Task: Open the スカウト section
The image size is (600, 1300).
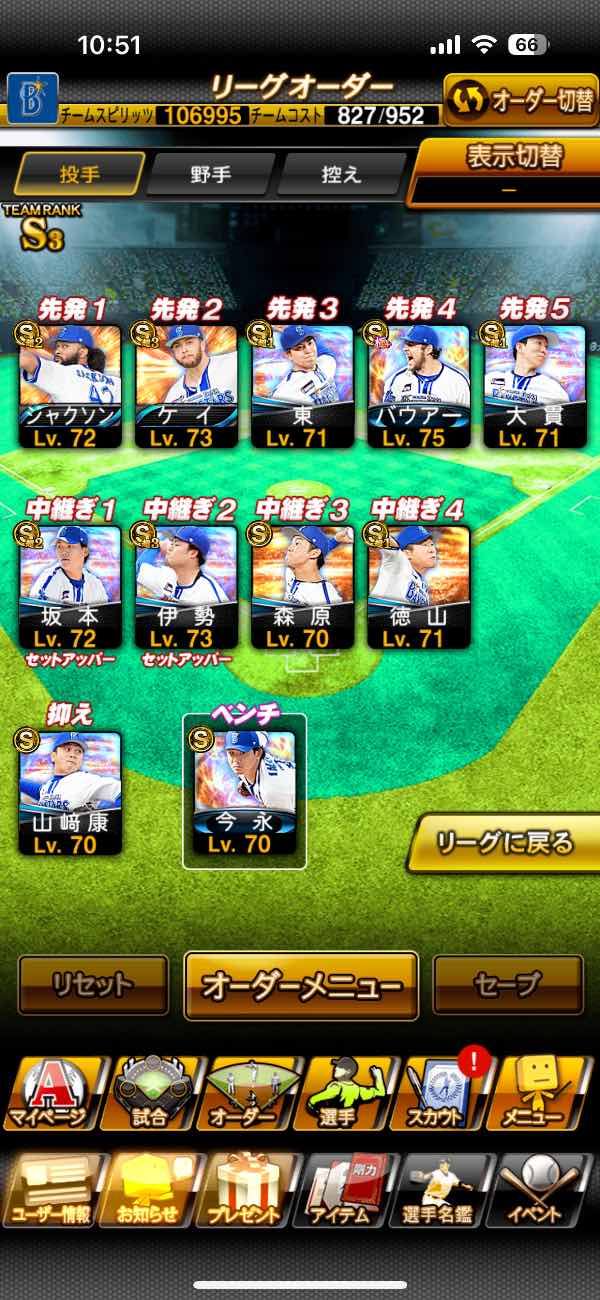Action: pyautogui.click(x=444, y=1093)
